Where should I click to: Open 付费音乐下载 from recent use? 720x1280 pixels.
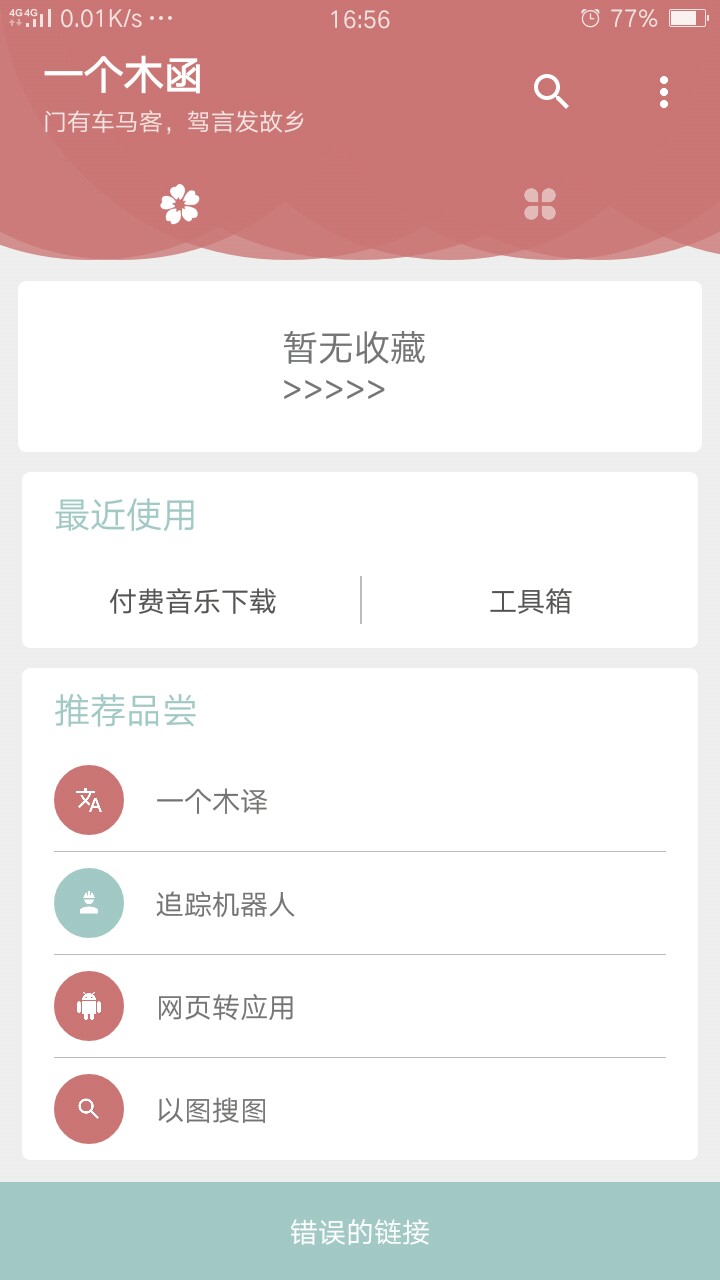coord(193,601)
